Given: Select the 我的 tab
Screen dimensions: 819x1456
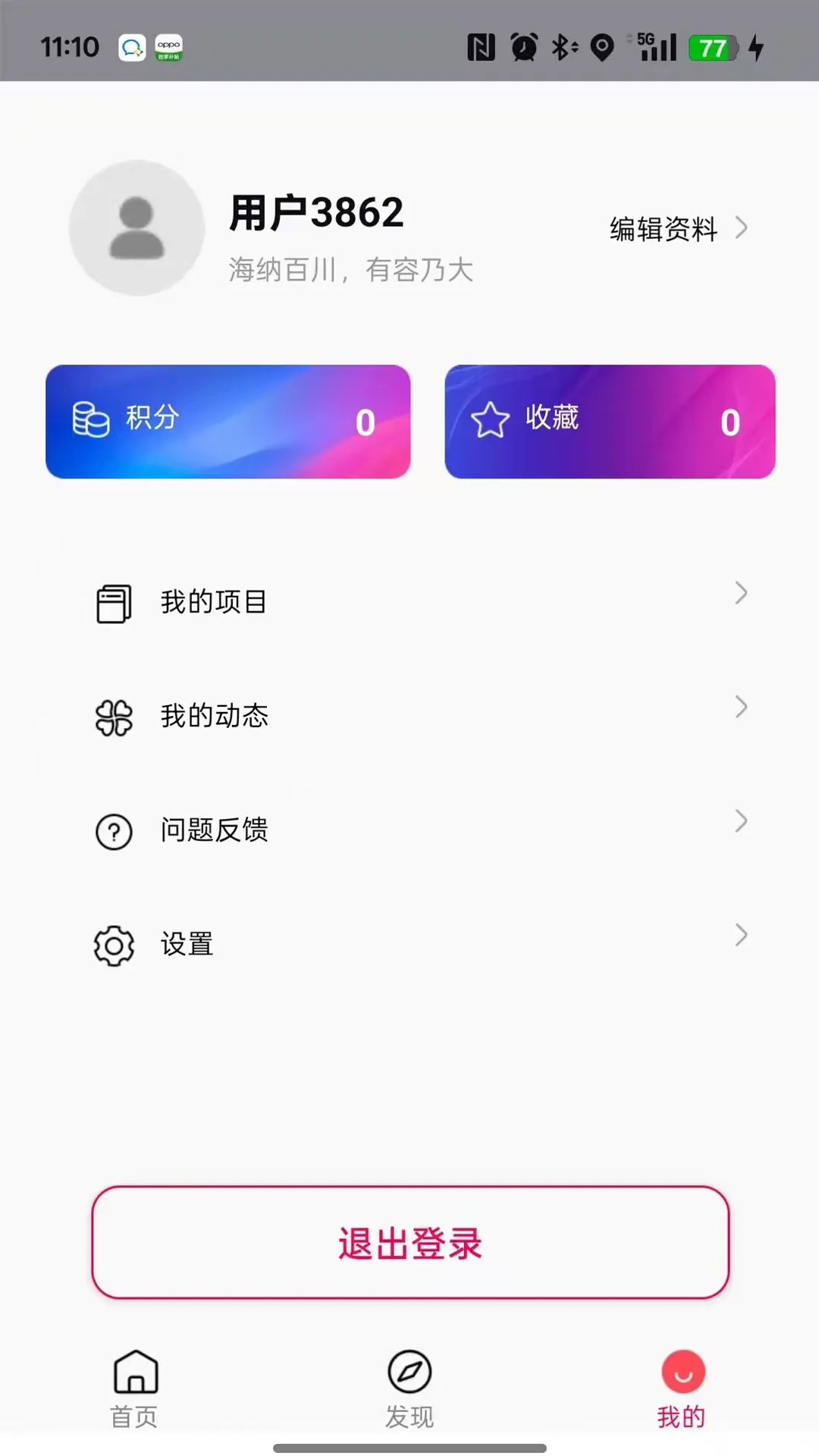Looking at the screenshot, I should pyautogui.click(x=682, y=1388).
